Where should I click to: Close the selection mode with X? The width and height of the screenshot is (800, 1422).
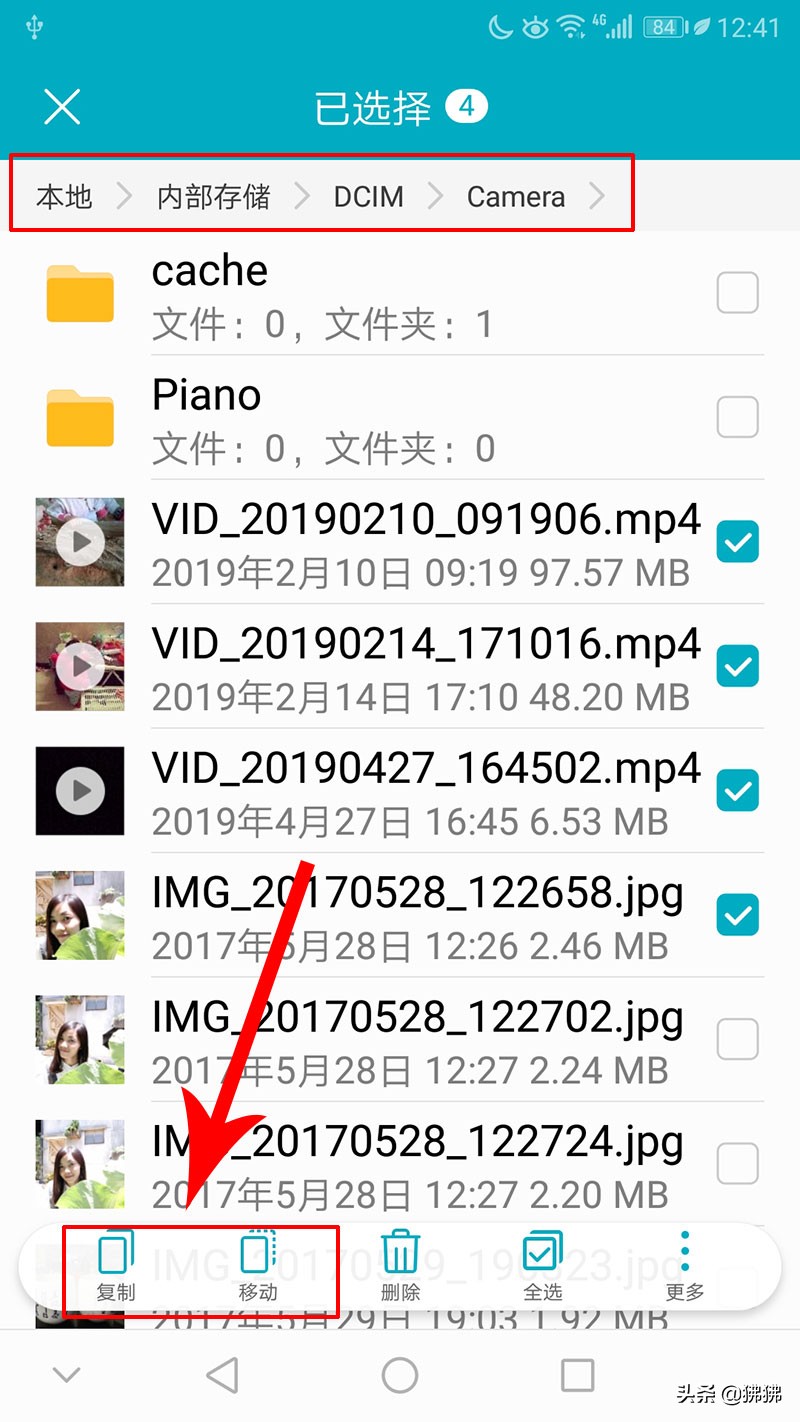coord(62,107)
